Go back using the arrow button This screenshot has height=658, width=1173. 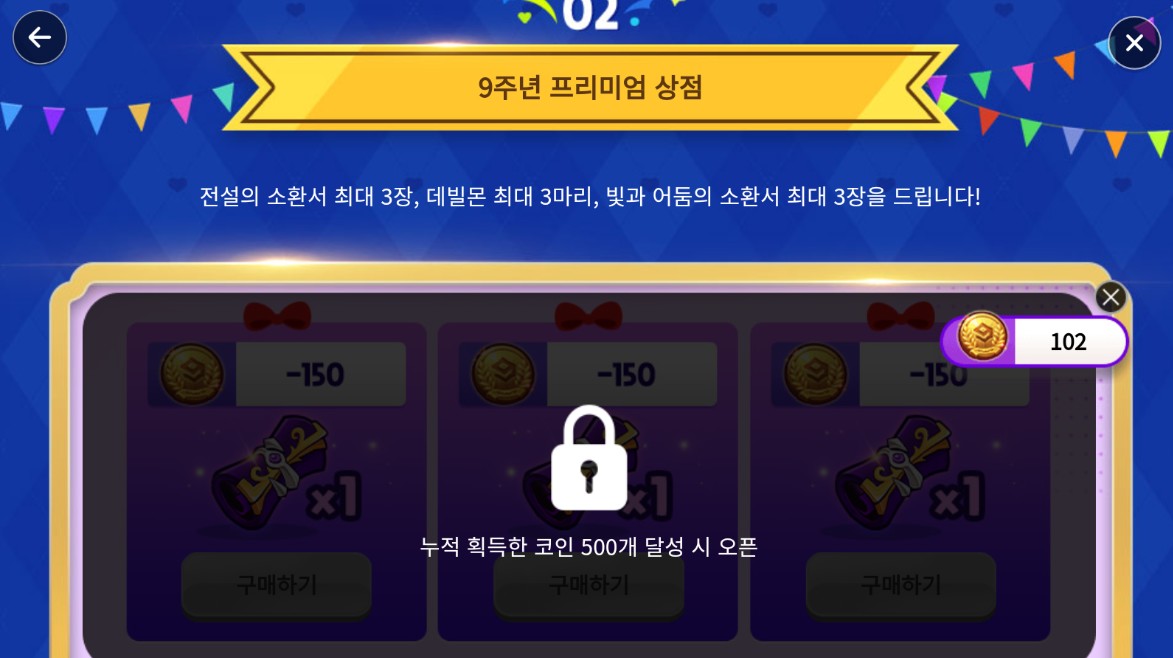(x=39, y=39)
